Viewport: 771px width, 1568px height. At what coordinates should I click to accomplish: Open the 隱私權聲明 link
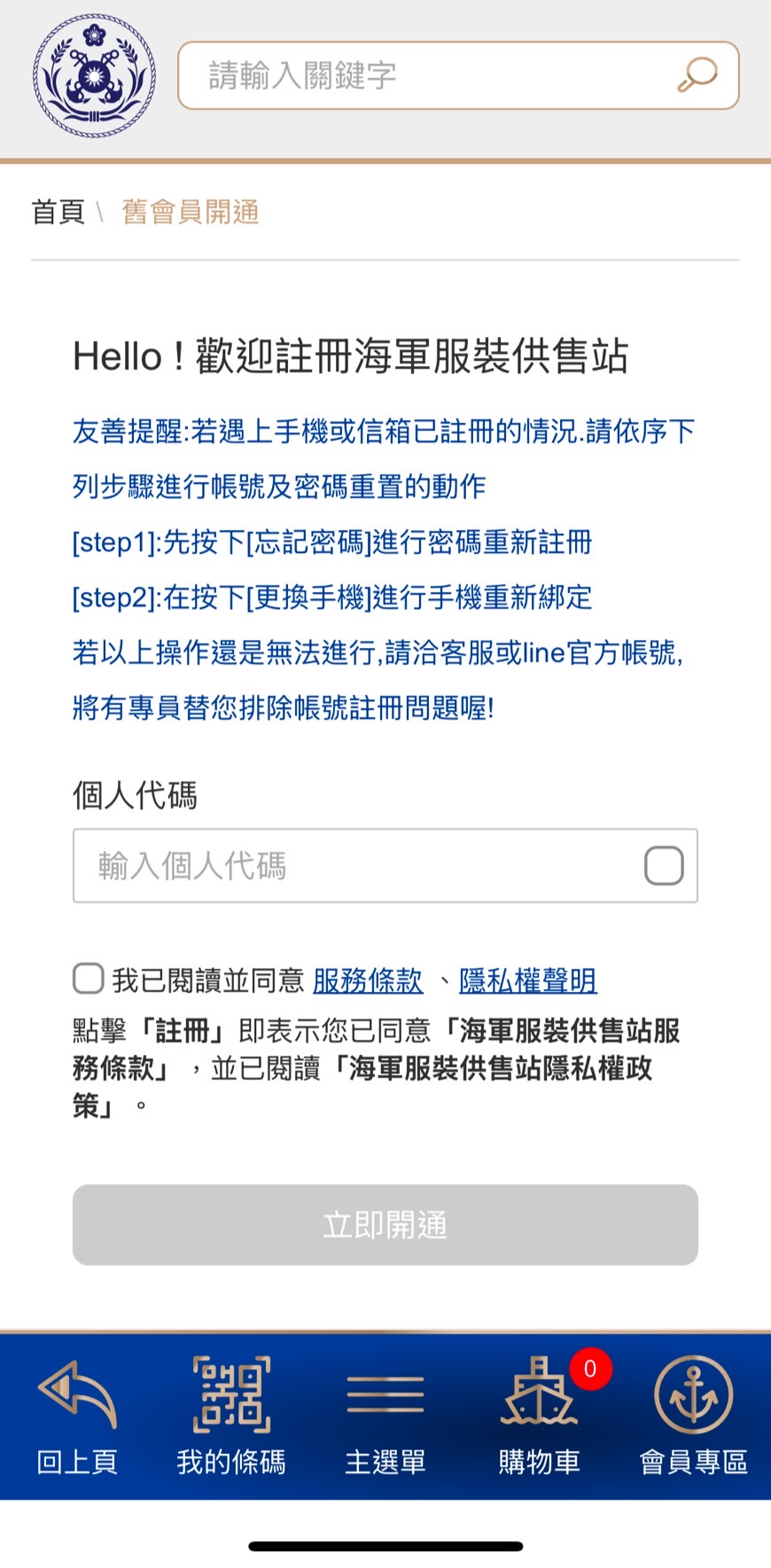(528, 980)
